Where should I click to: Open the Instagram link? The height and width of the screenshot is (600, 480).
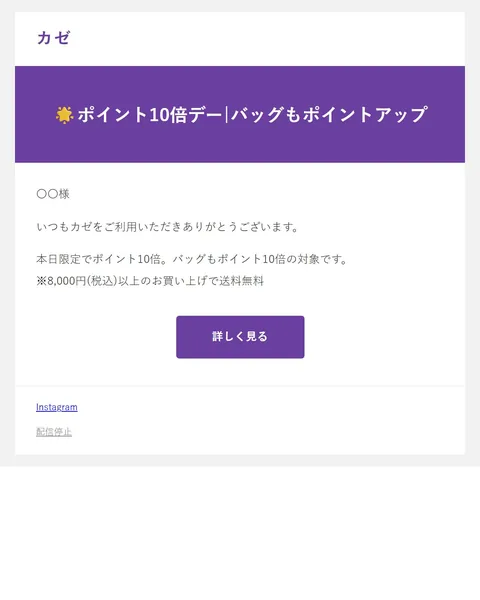coord(57,407)
